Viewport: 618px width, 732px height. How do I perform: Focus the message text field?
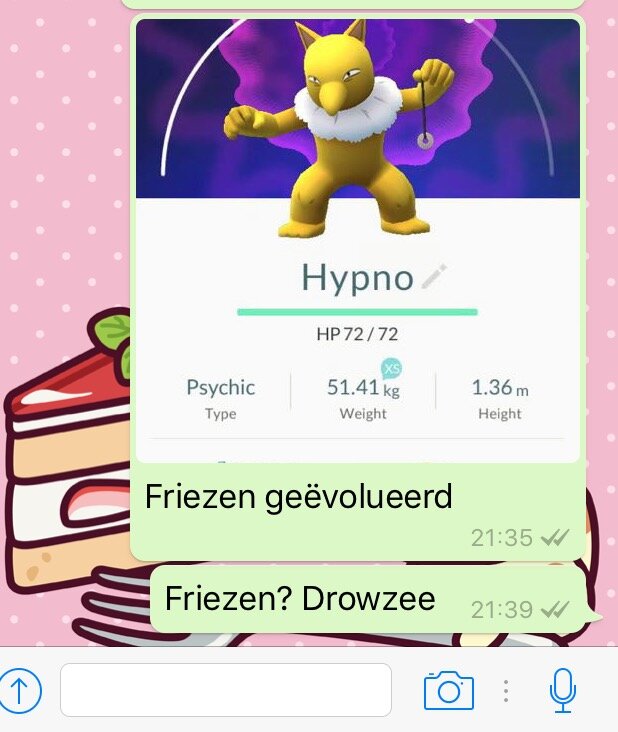point(225,690)
